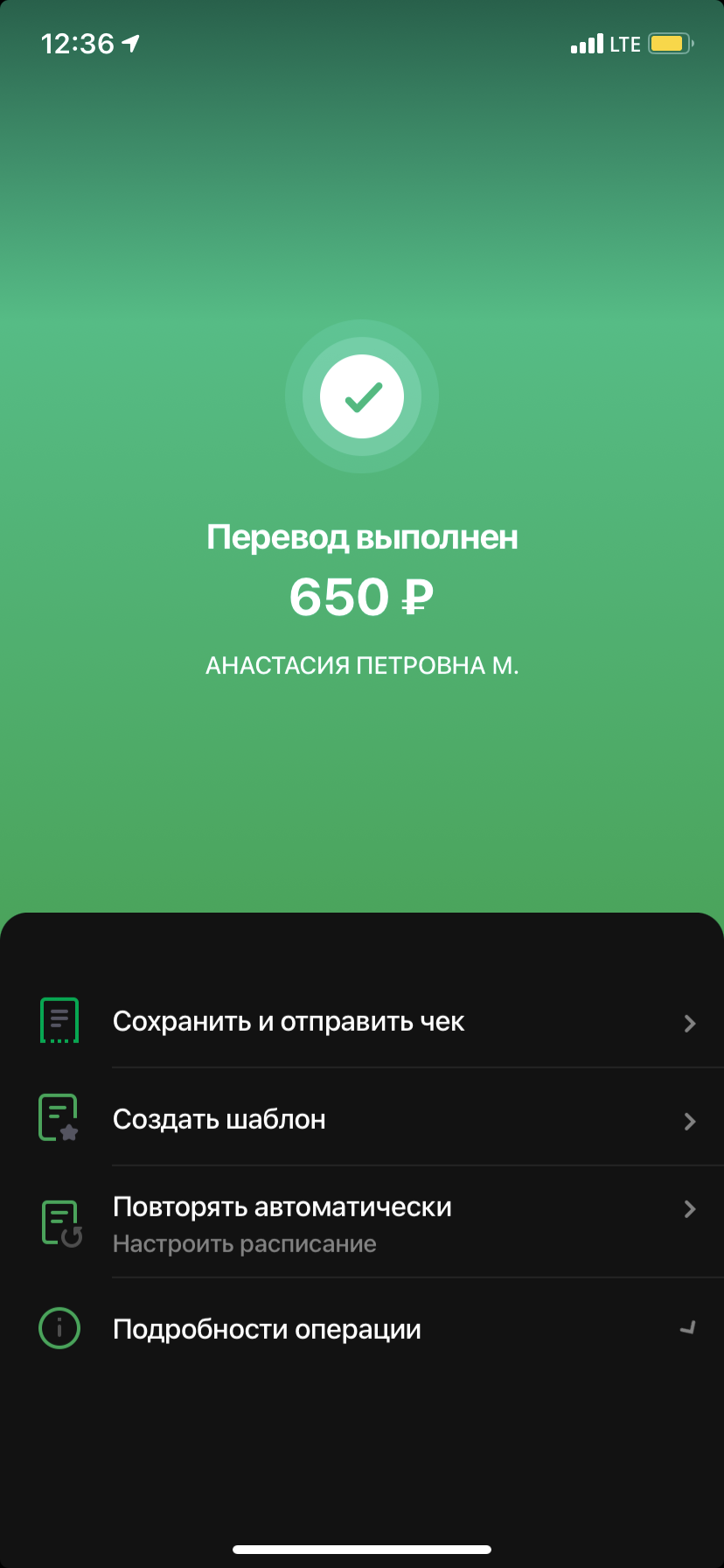Open Повторять автоматически schedule setup
The width and height of the screenshot is (724, 1568).
point(362,1222)
